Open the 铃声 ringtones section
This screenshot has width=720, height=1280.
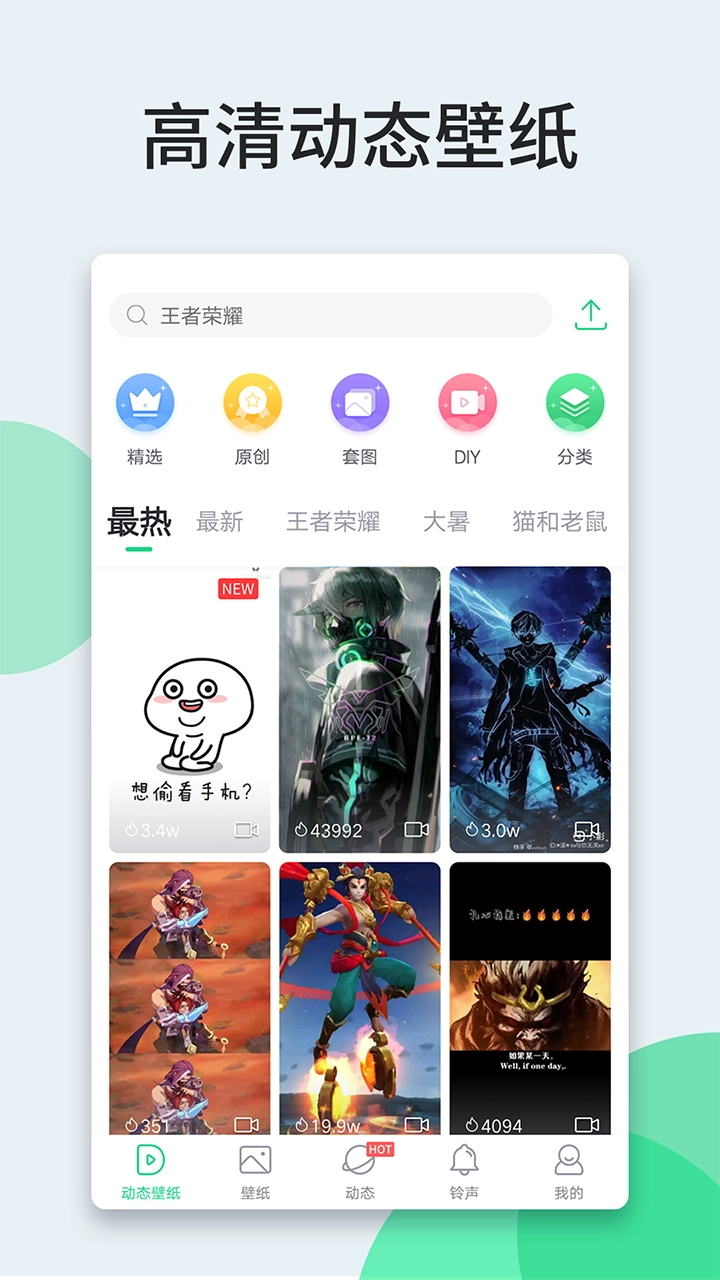pos(464,1168)
